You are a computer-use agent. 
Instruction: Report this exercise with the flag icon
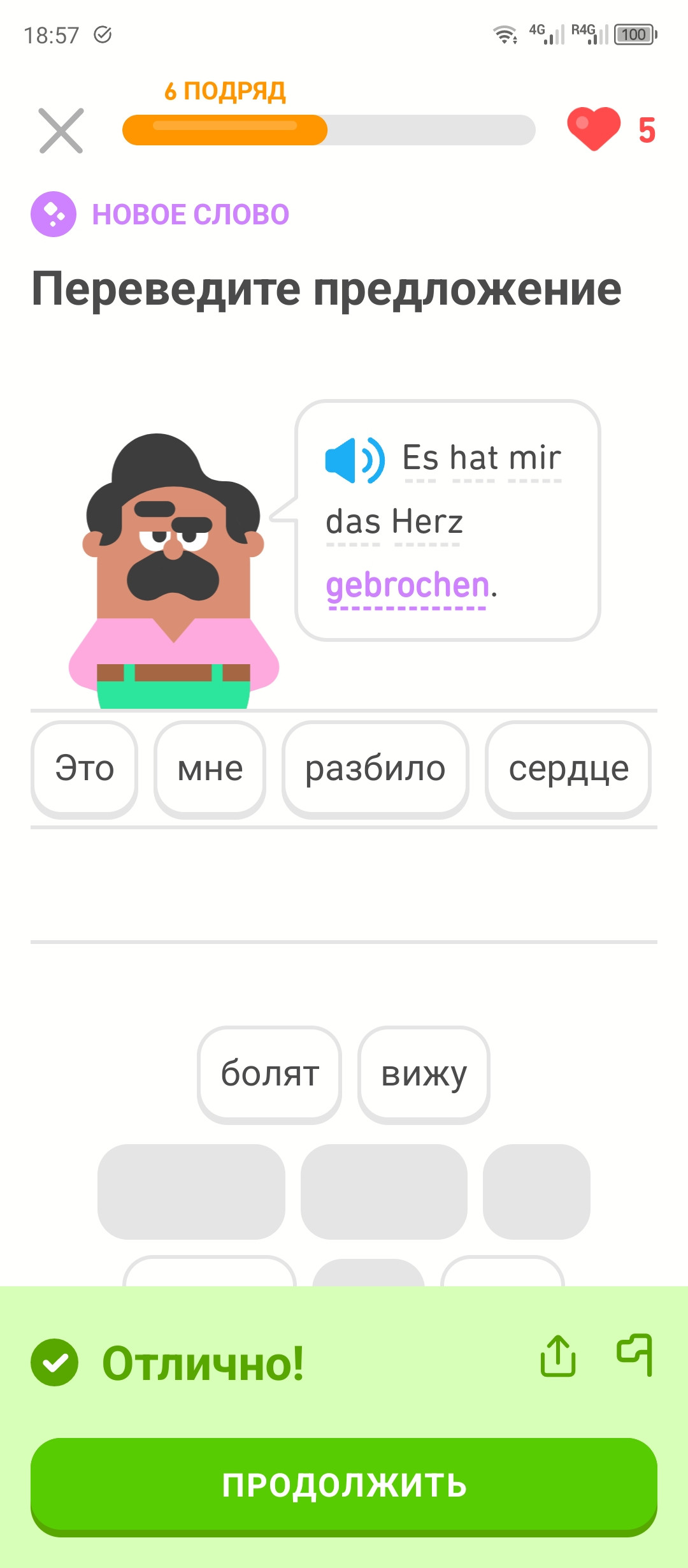click(x=634, y=1354)
